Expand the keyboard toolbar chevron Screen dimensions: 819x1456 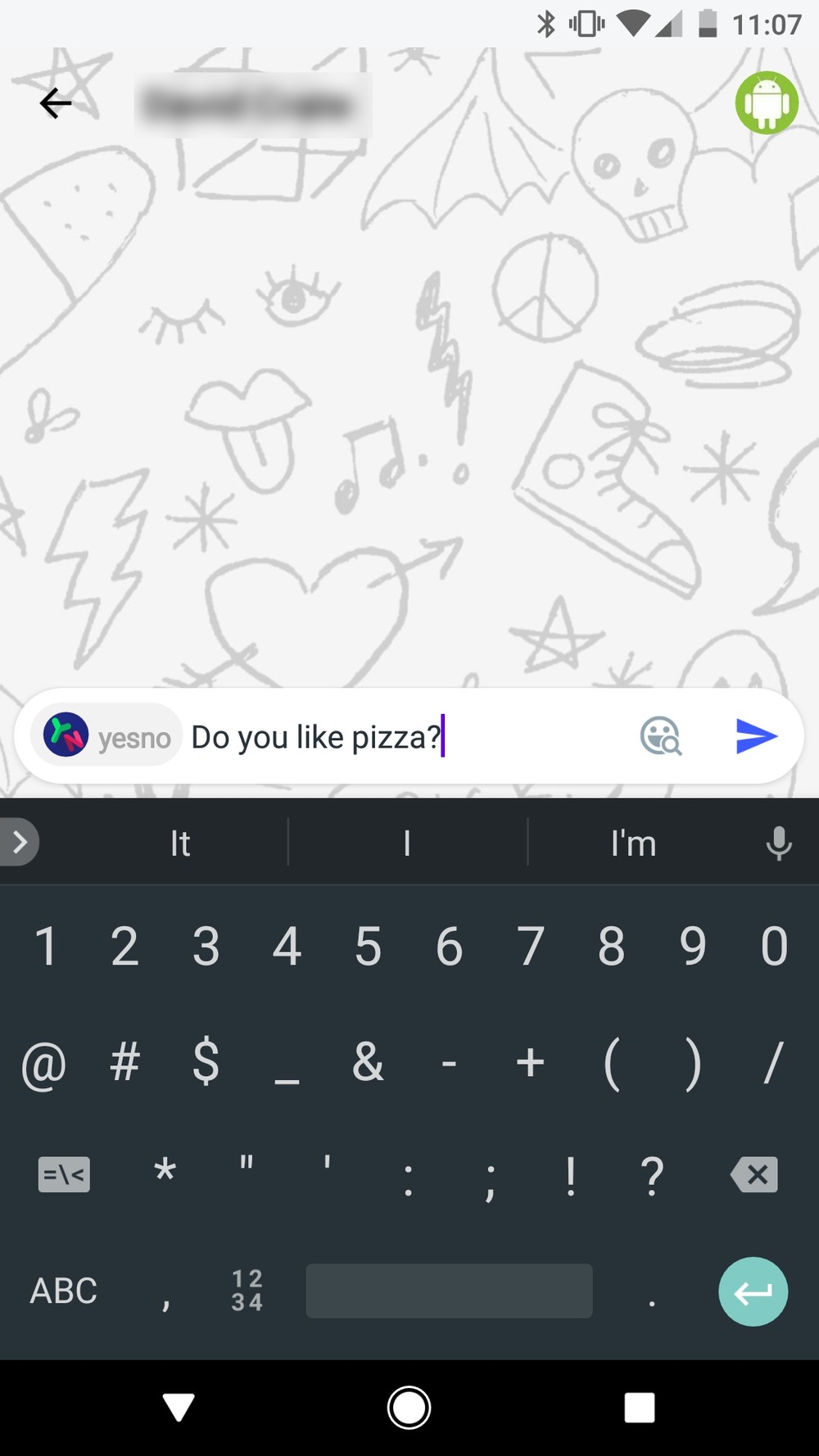coord(20,842)
